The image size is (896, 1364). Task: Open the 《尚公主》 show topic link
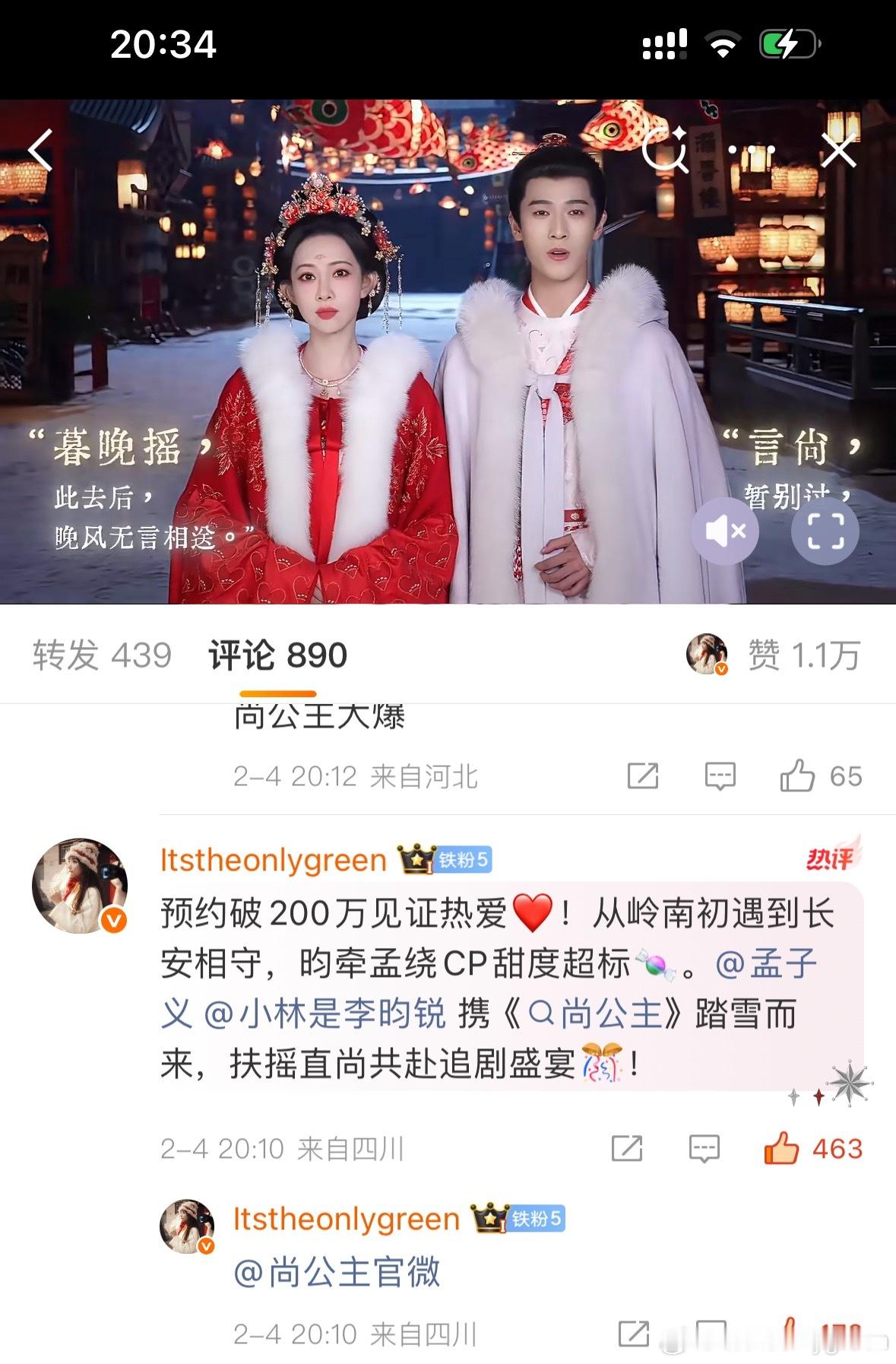(597, 1011)
